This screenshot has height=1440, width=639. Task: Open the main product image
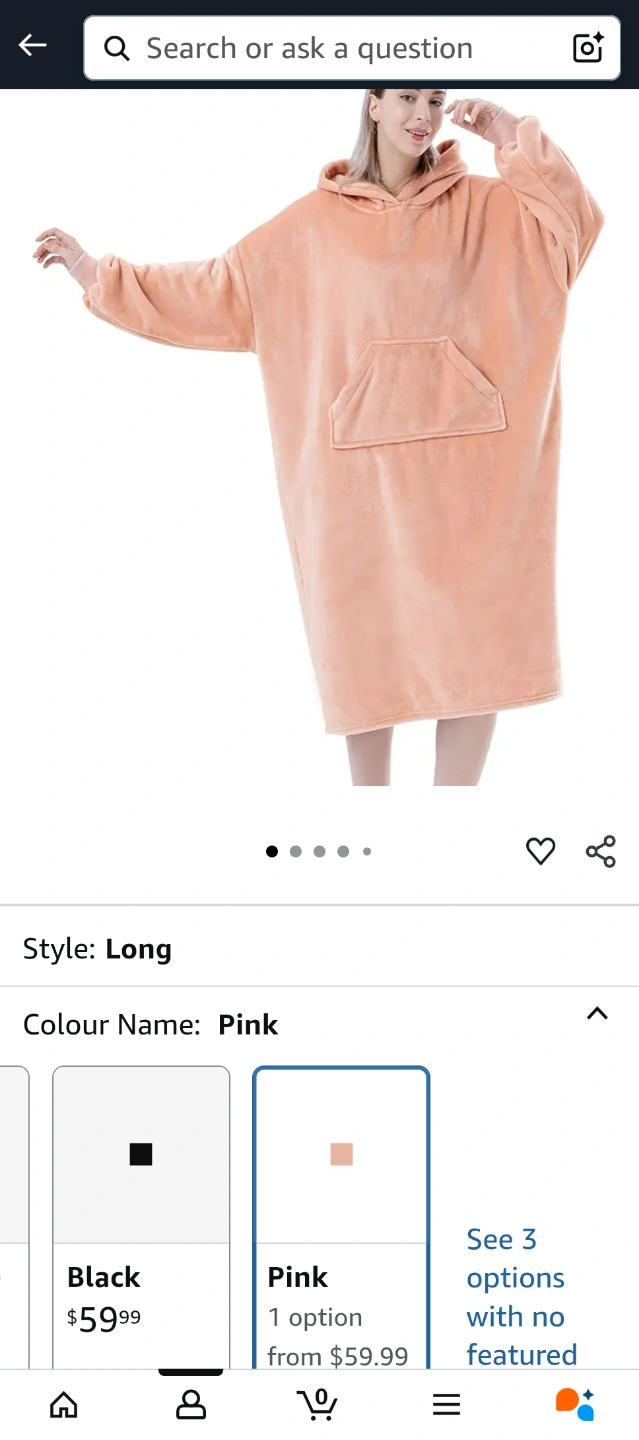pos(320,438)
